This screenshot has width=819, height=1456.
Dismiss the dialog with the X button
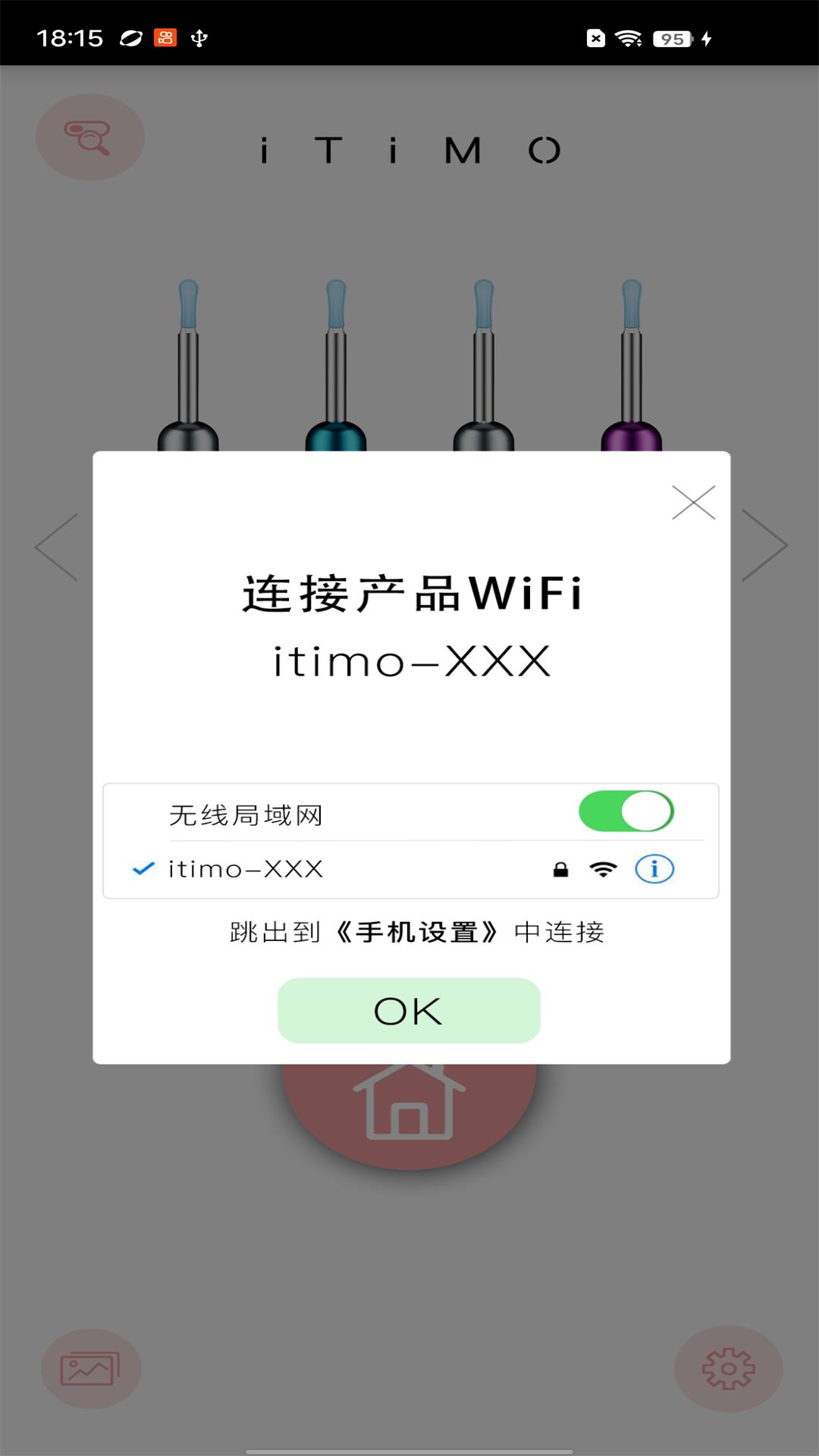695,503
